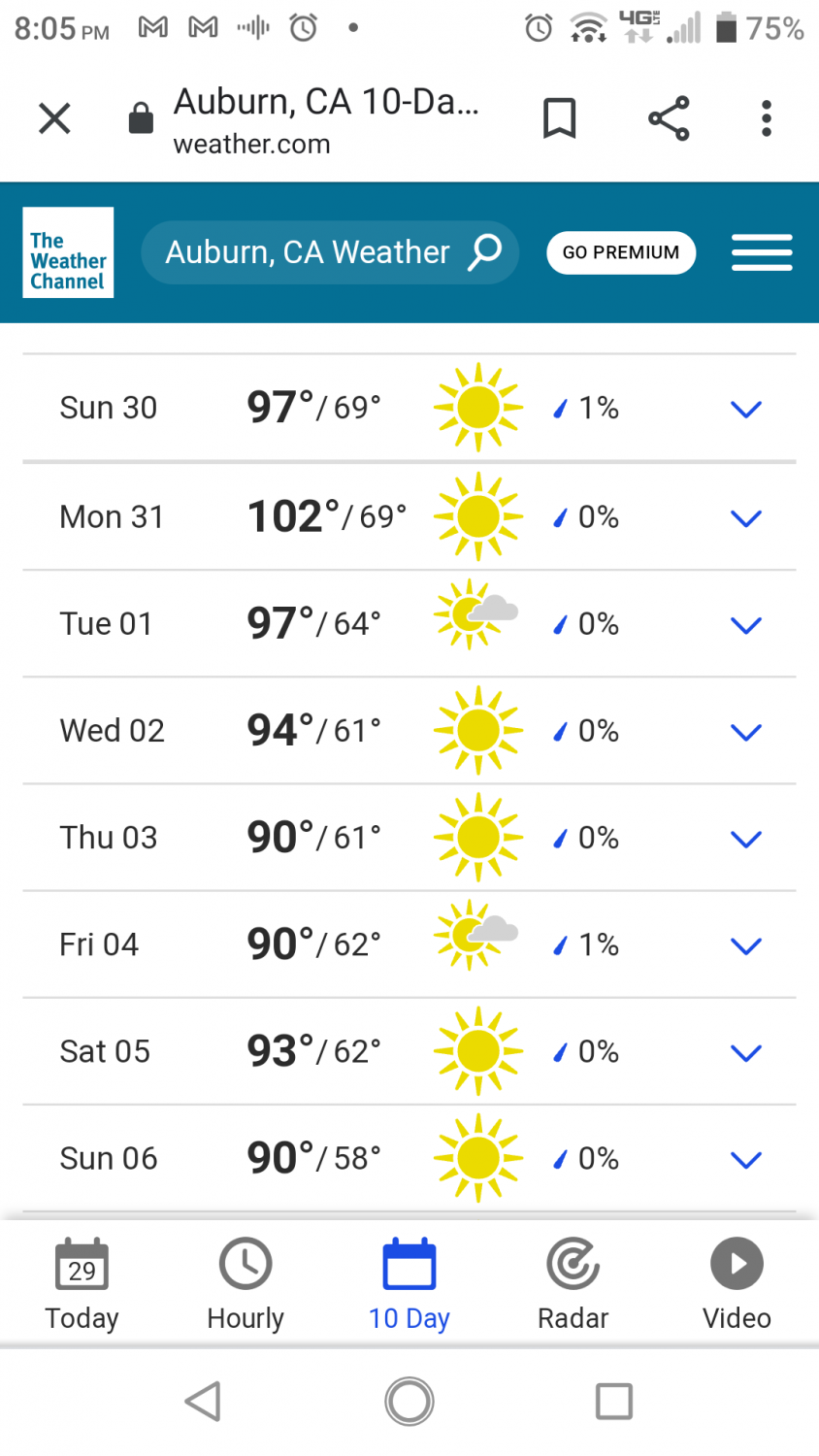The image size is (819, 1456).
Task: Open Fri 04 forecast details
Action: pos(745,944)
